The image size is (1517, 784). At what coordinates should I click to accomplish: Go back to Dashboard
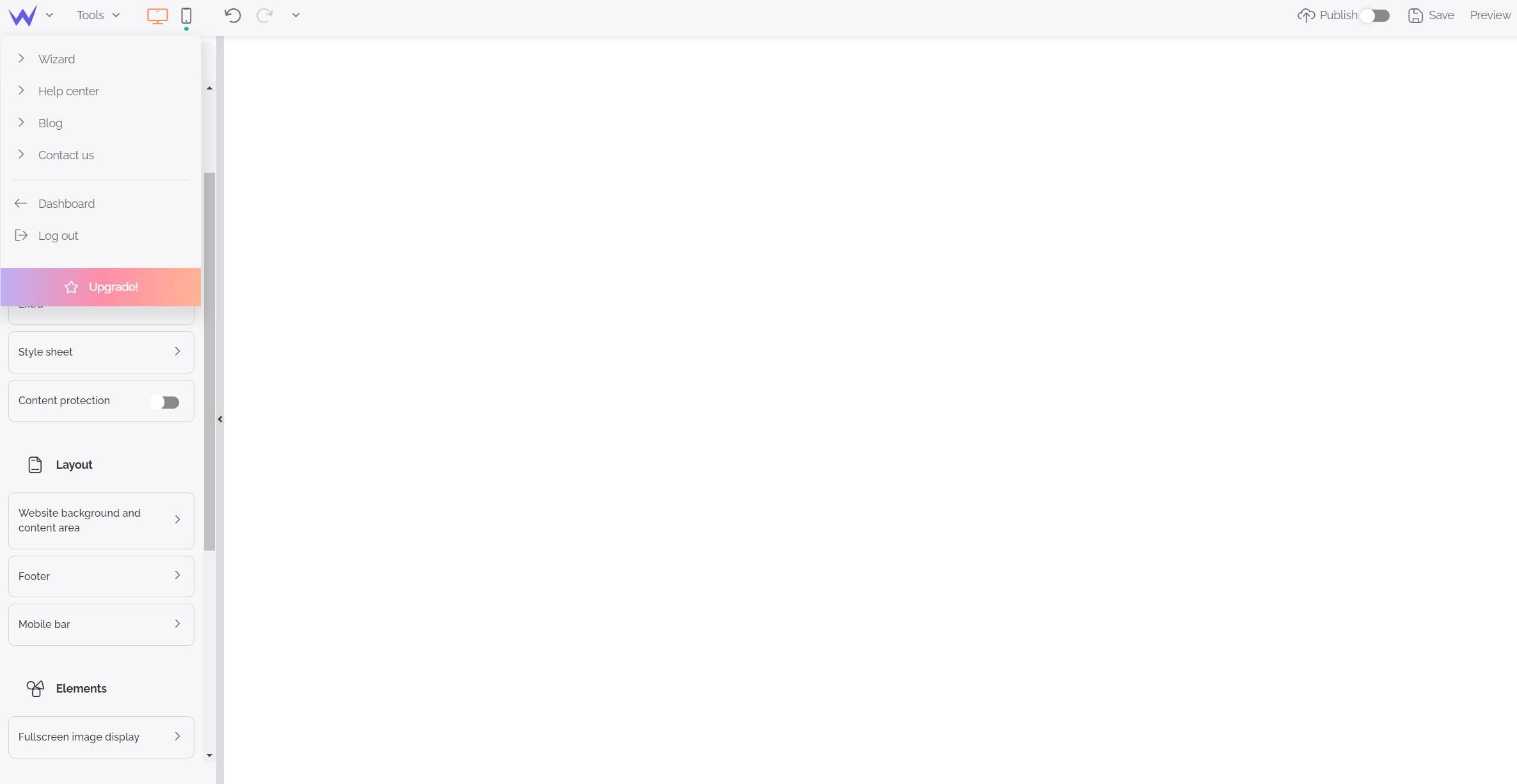coord(66,203)
